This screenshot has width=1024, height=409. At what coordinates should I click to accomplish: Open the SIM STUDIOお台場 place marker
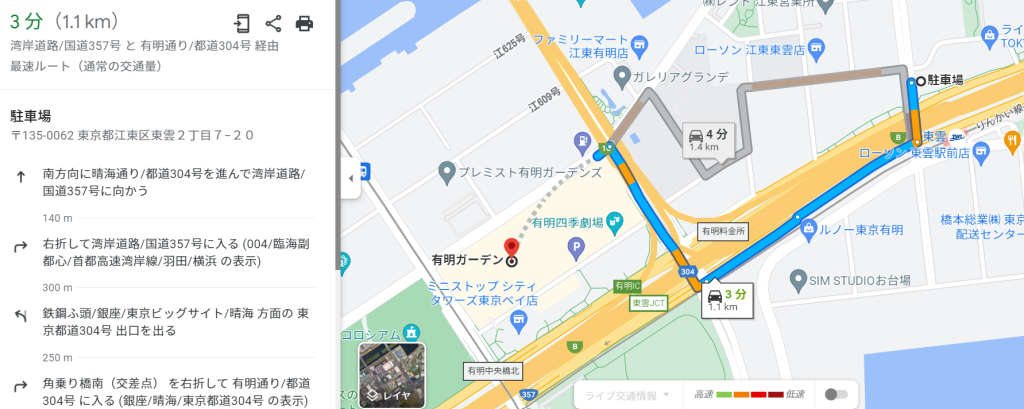tap(797, 278)
